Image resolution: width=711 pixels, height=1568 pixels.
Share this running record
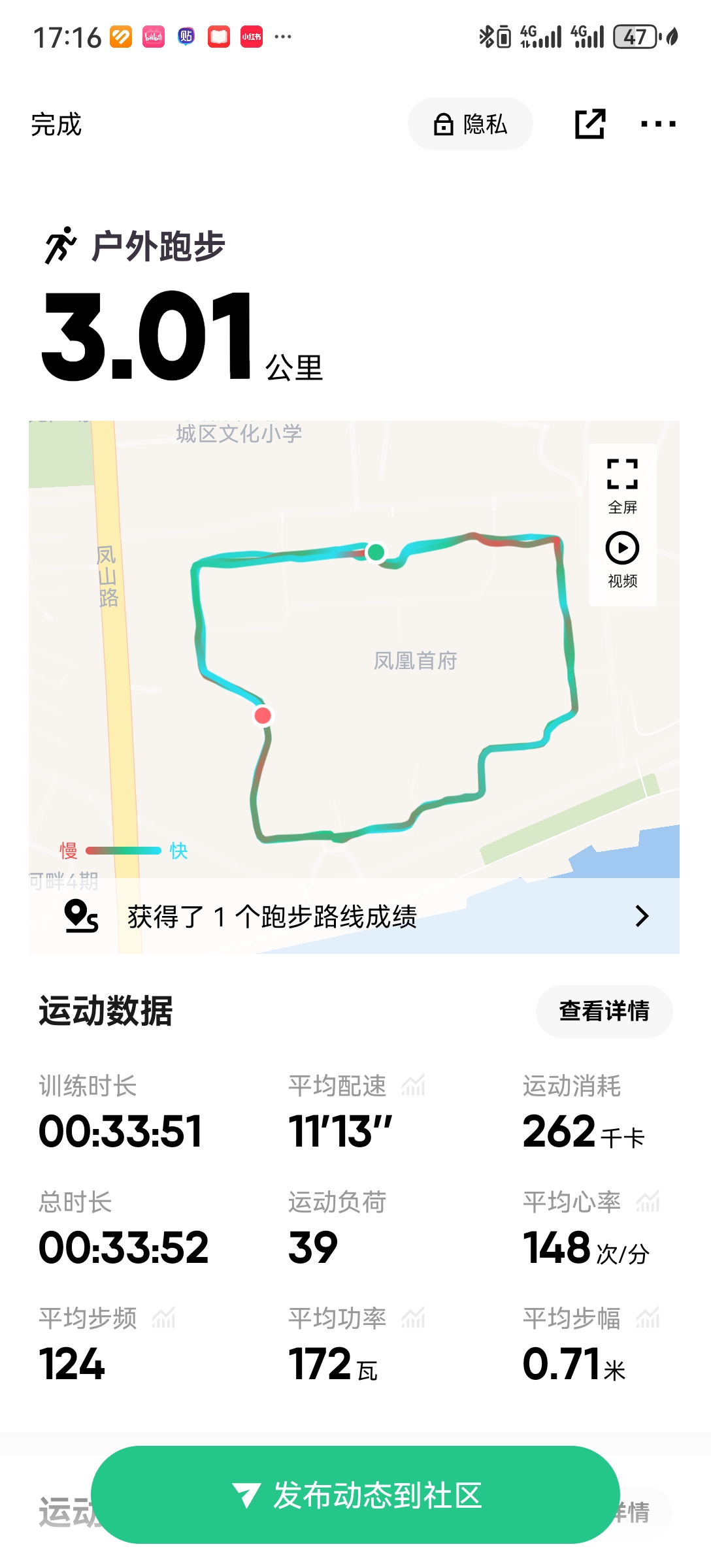590,124
